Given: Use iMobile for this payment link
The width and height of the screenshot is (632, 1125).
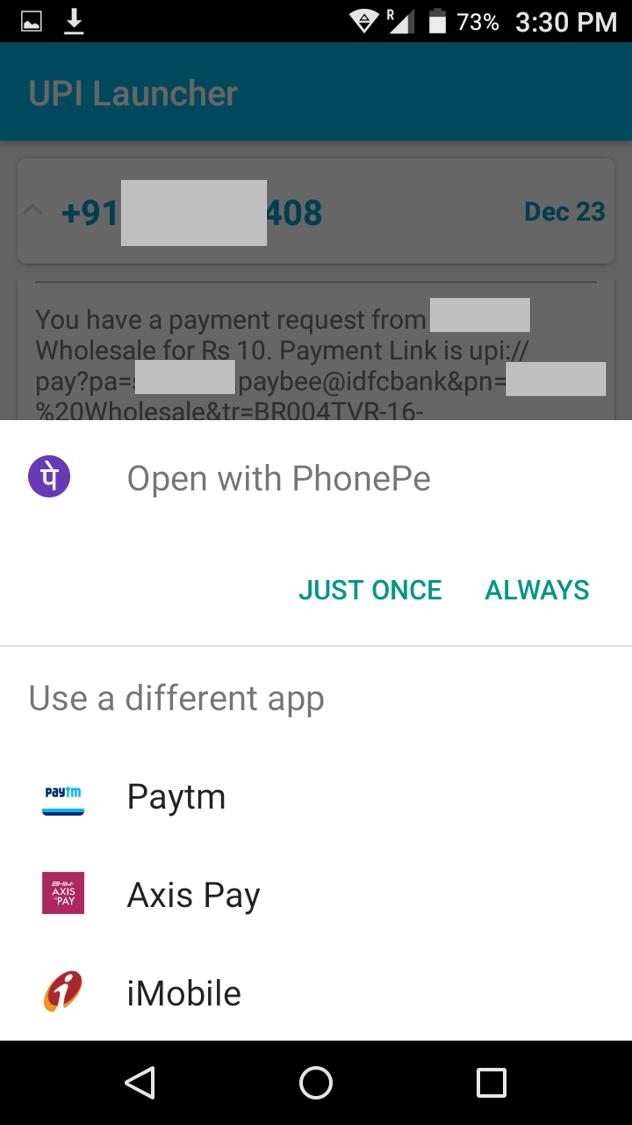Looking at the screenshot, I should pyautogui.click(x=184, y=993).
